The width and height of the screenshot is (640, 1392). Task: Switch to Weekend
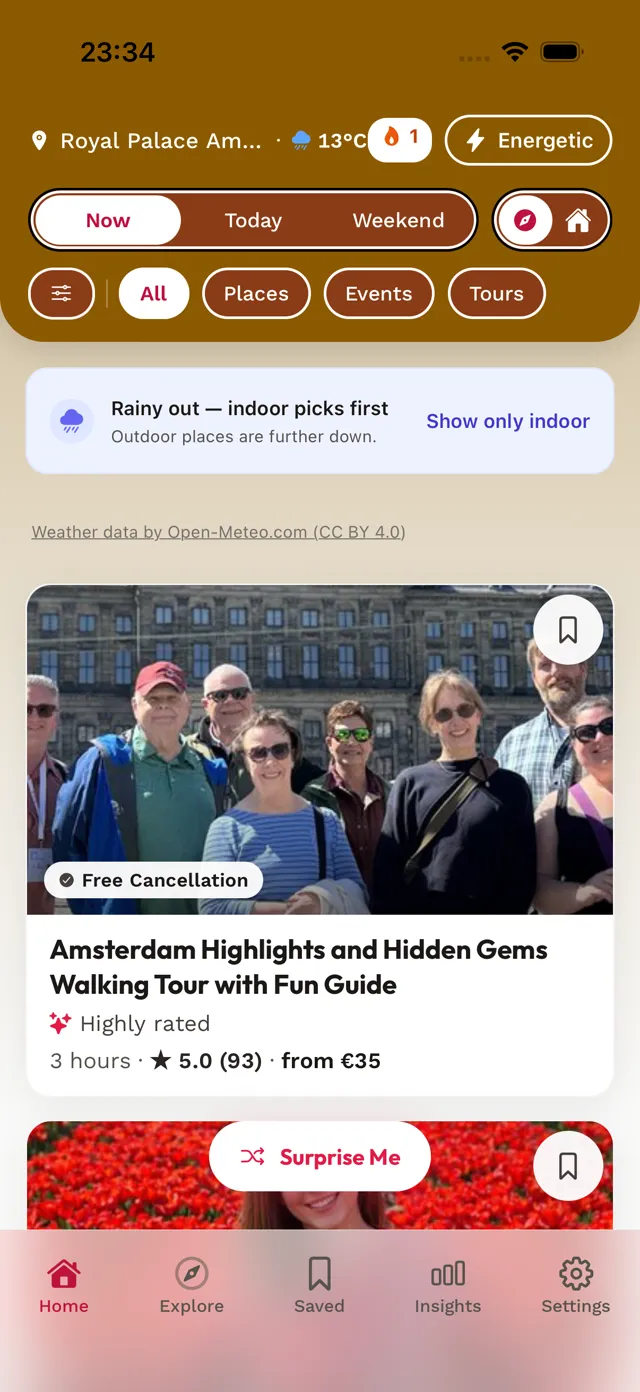398,220
